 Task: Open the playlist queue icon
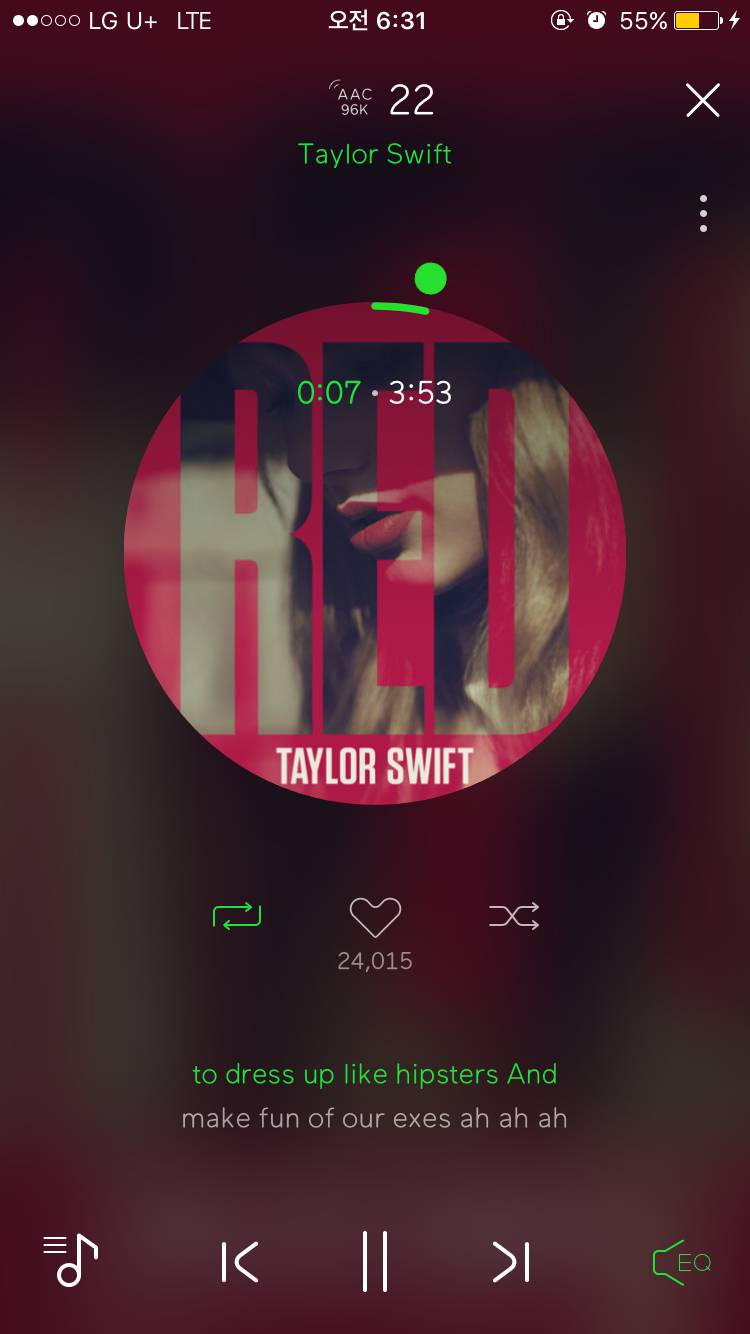71,1260
